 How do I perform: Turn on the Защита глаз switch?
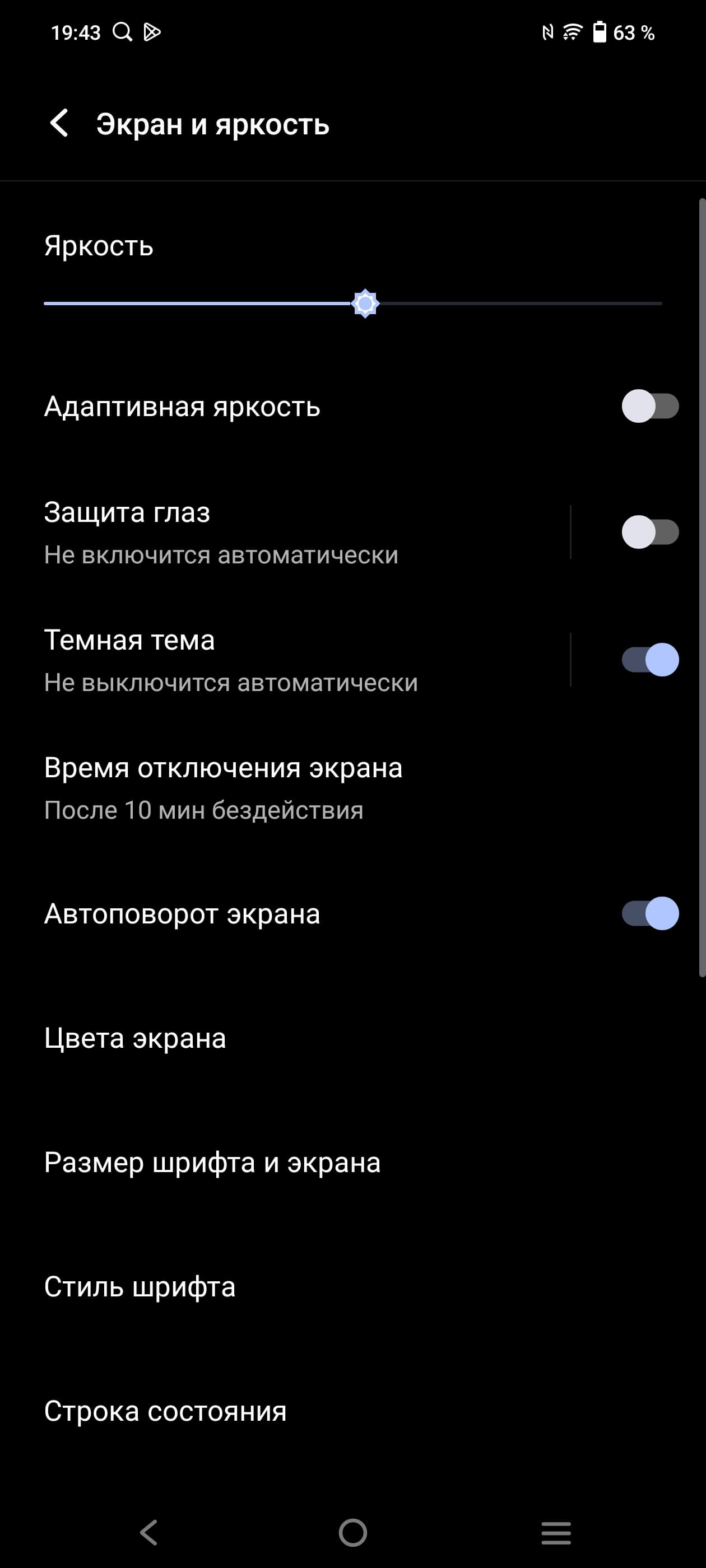click(649, 533)
